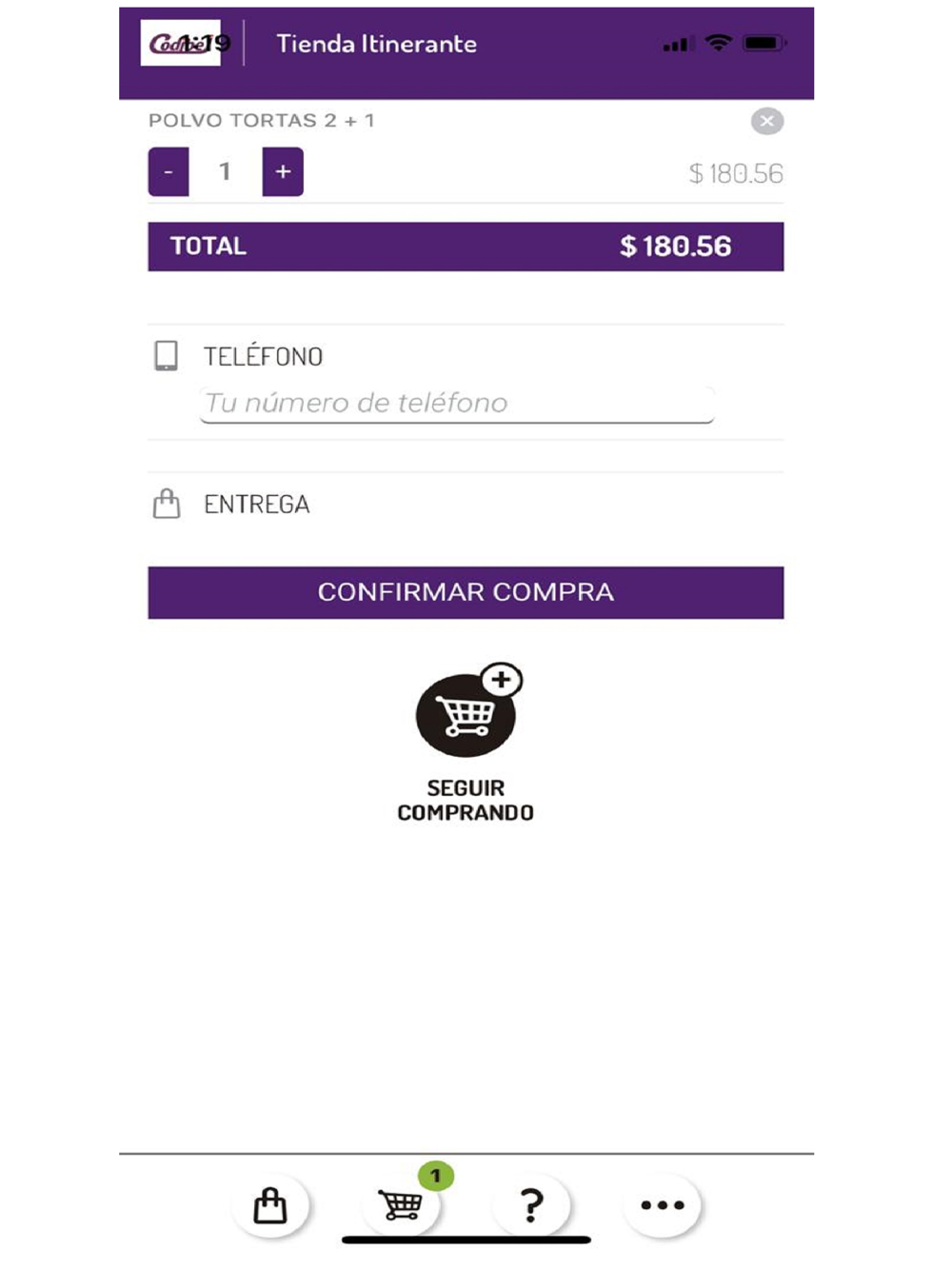Screen dimensions: 952x1270
Task: Tap Confirmar Compra to confirm purchase
Action: point(466,592)
